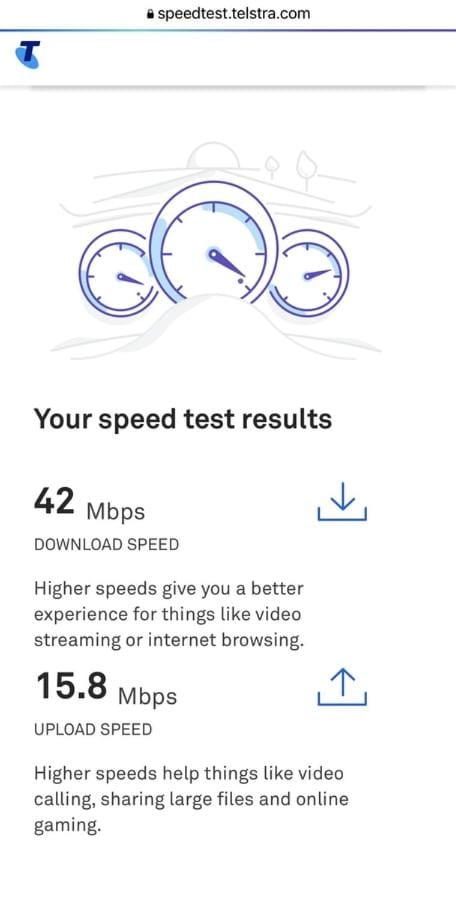Tap the Telstra logo to go home
Screen dimensions: 456x900
point(28,55)
